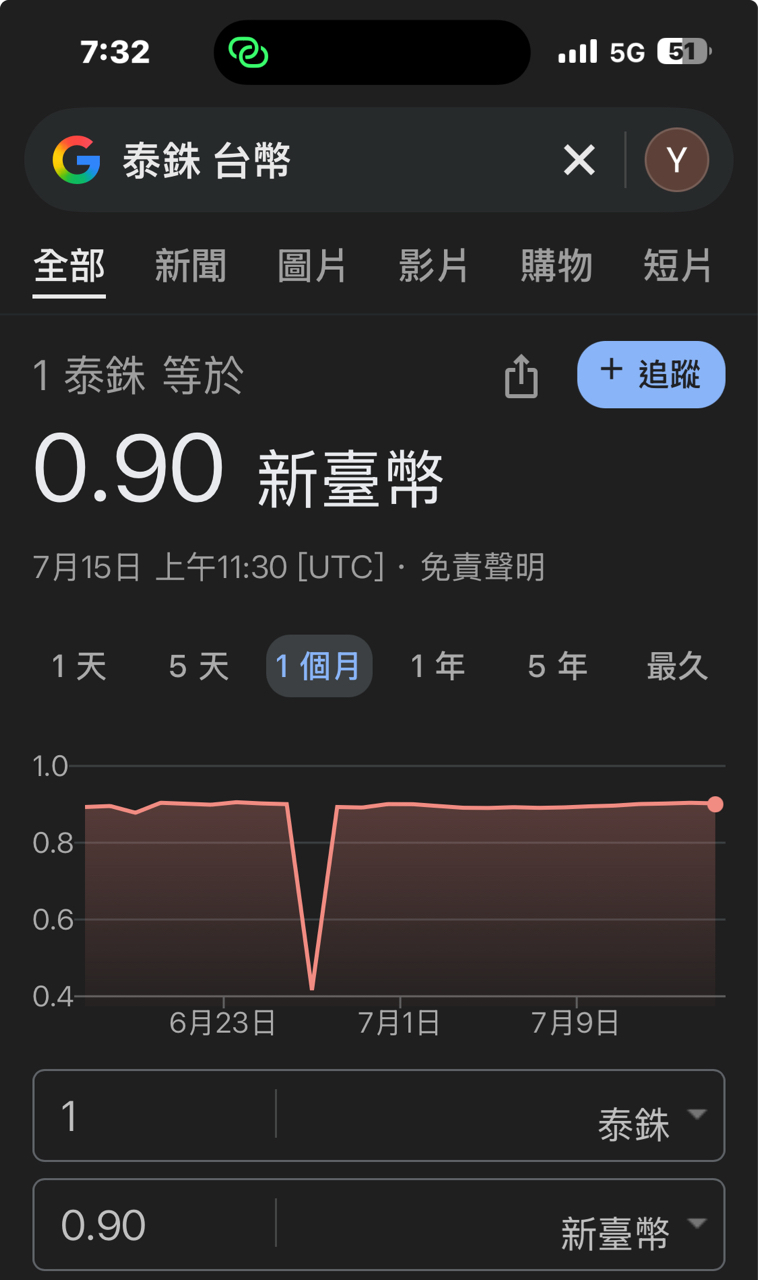Show the 1 天 chart range
Screen dimensions: 758x1280
[79, 666]
